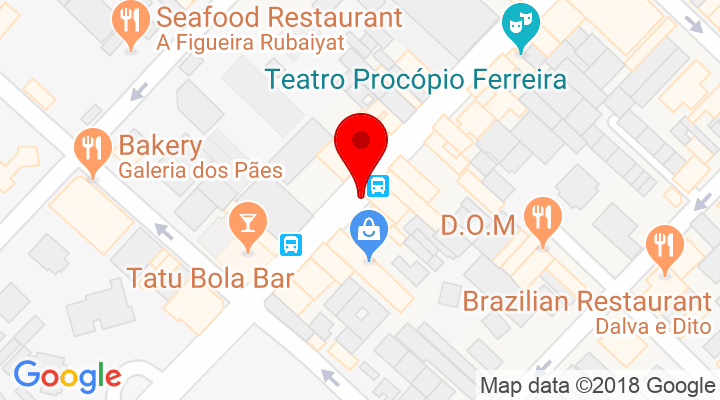Screen dimensions: 720x400
Task: Select the bus stop next to Tatu Bola Bar
Action: [x=292, y=243]
